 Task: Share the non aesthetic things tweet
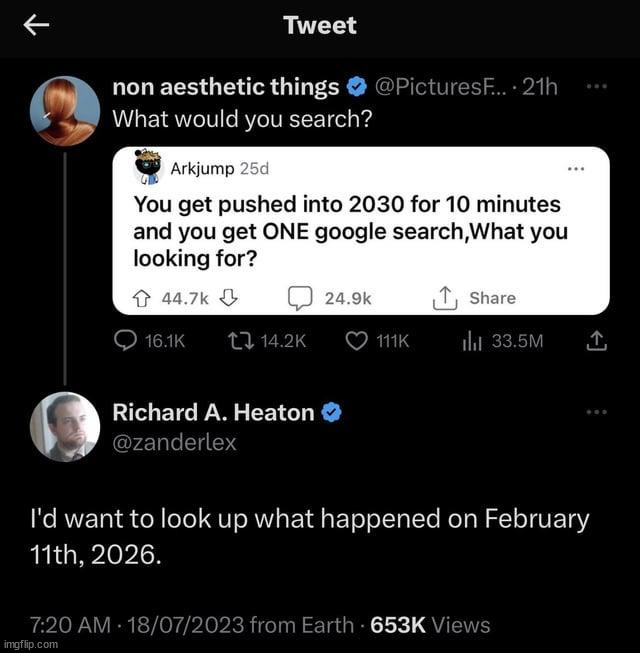pos(596,341)
